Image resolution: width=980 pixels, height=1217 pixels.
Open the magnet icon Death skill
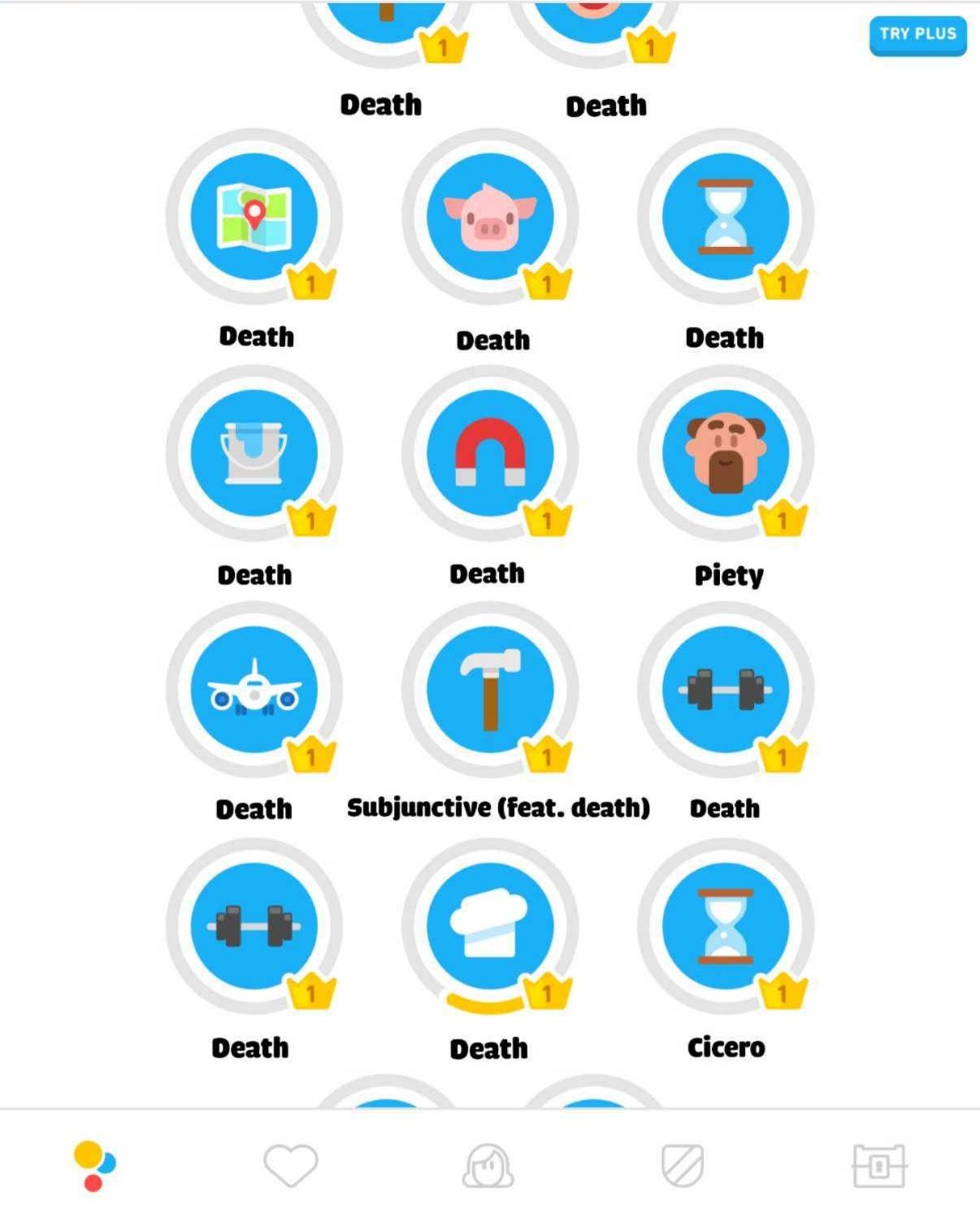[490, 453]
